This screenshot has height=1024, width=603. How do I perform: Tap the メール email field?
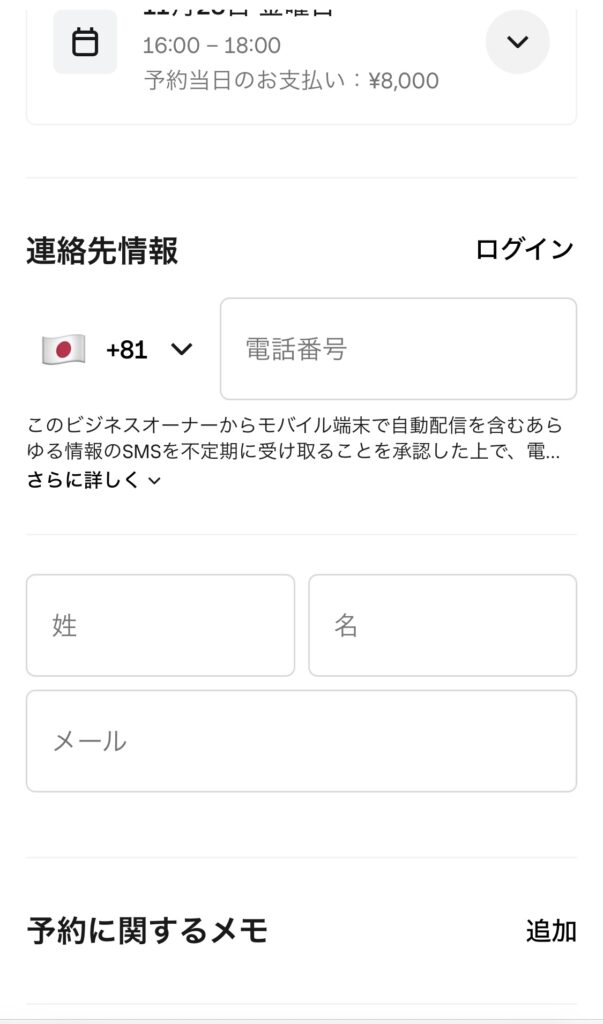(x=301, y=741)
